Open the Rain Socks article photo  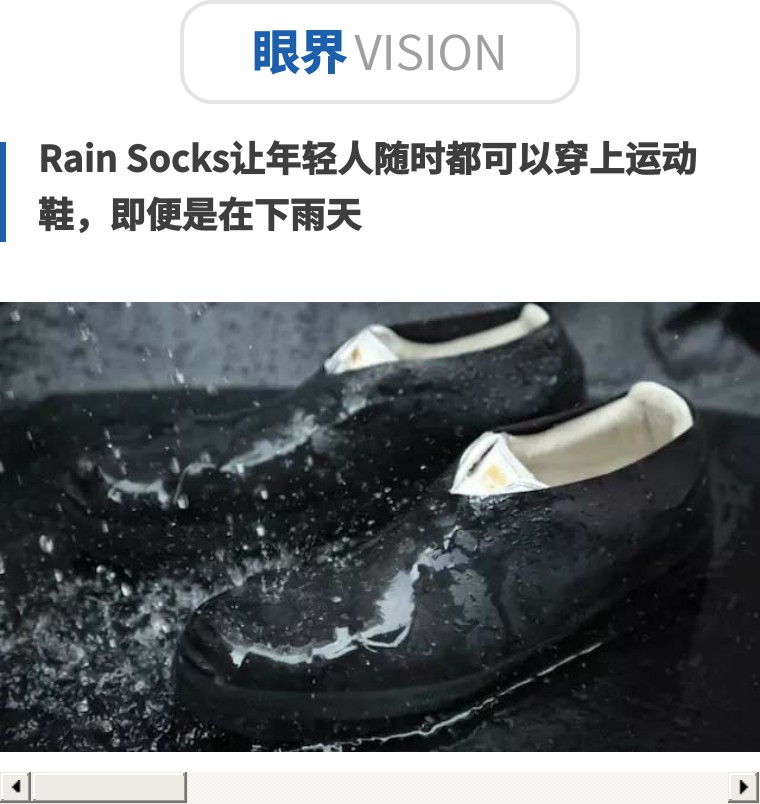(x=380, y=527)
